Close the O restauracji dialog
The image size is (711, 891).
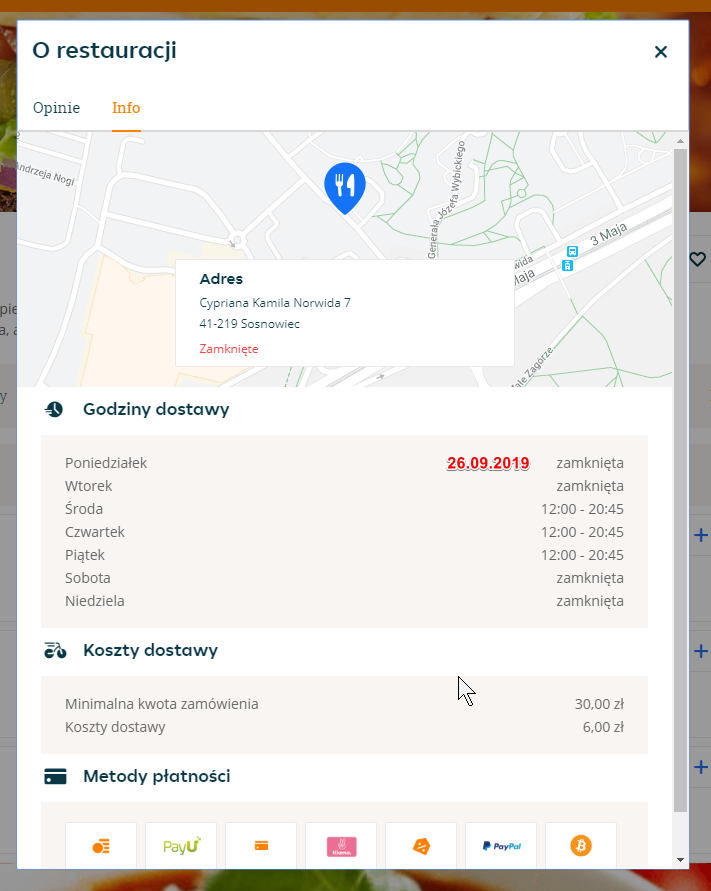pyautogui.click(x=660, y=52)
